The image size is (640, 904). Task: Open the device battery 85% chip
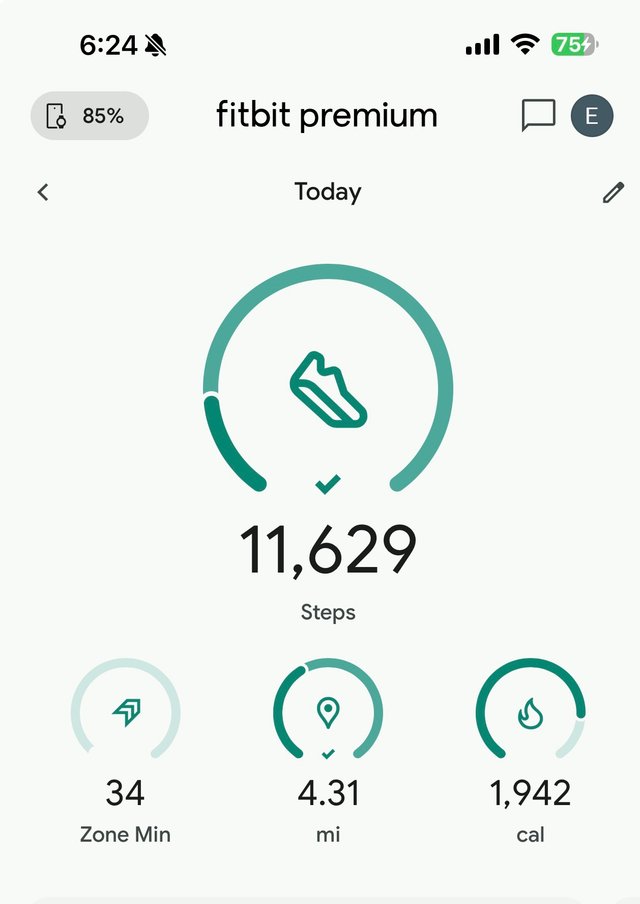(89, 116)
